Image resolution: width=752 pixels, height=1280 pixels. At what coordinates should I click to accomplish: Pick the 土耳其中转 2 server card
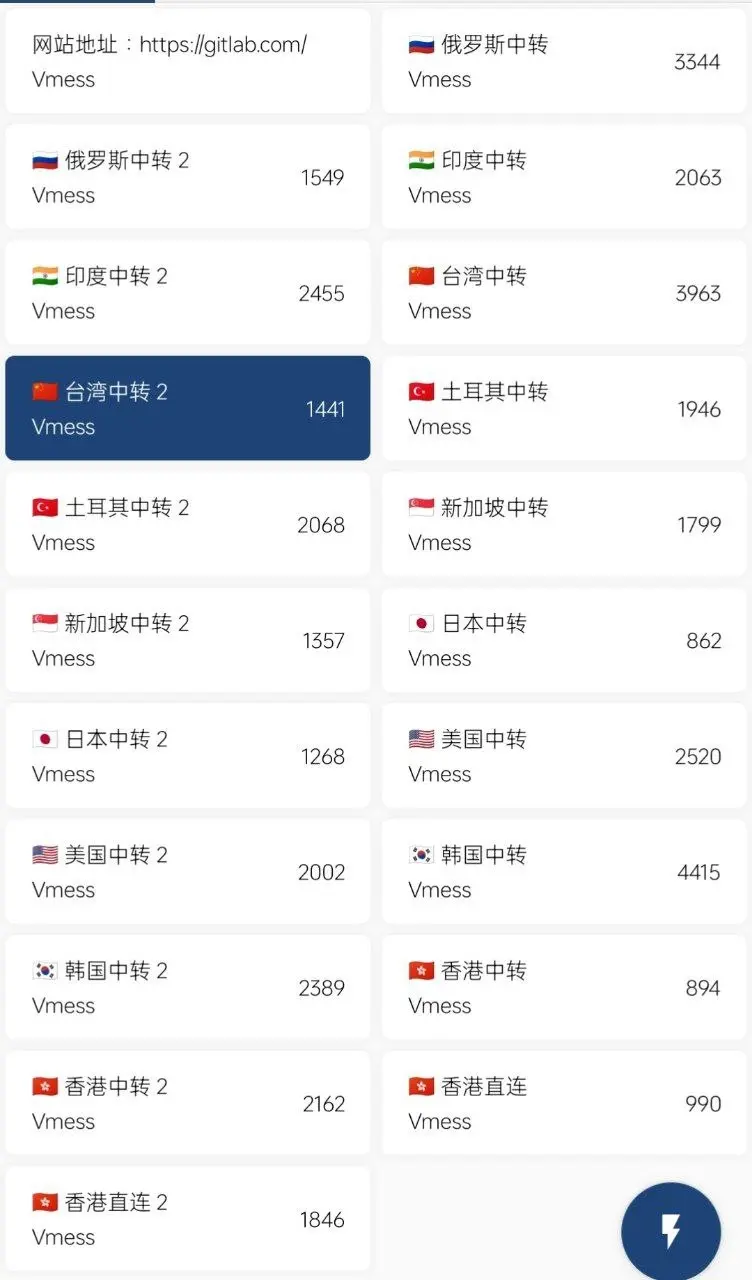click(x=188, y=524)
